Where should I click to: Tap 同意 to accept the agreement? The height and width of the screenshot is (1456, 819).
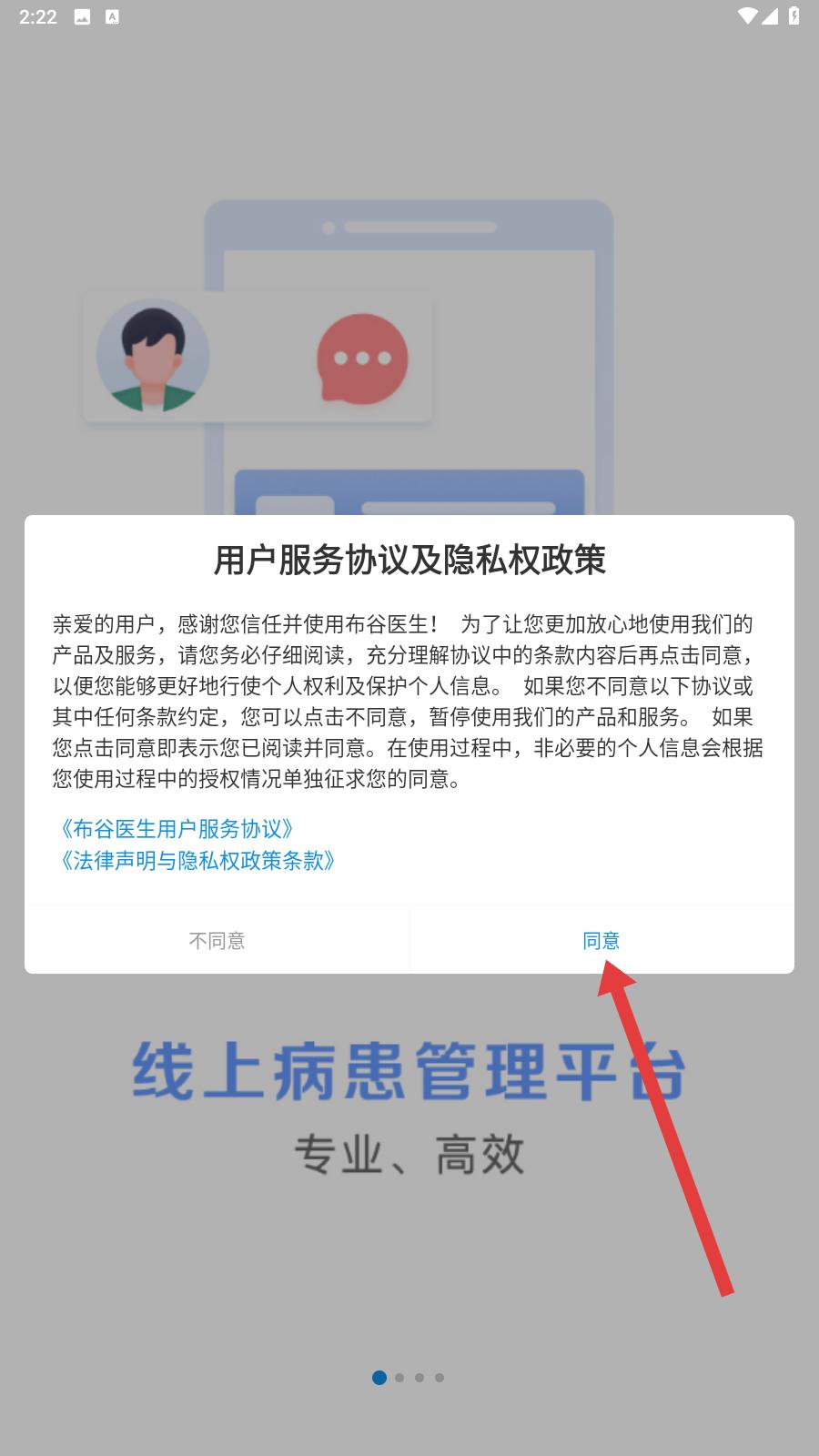[x=602, y=940]
